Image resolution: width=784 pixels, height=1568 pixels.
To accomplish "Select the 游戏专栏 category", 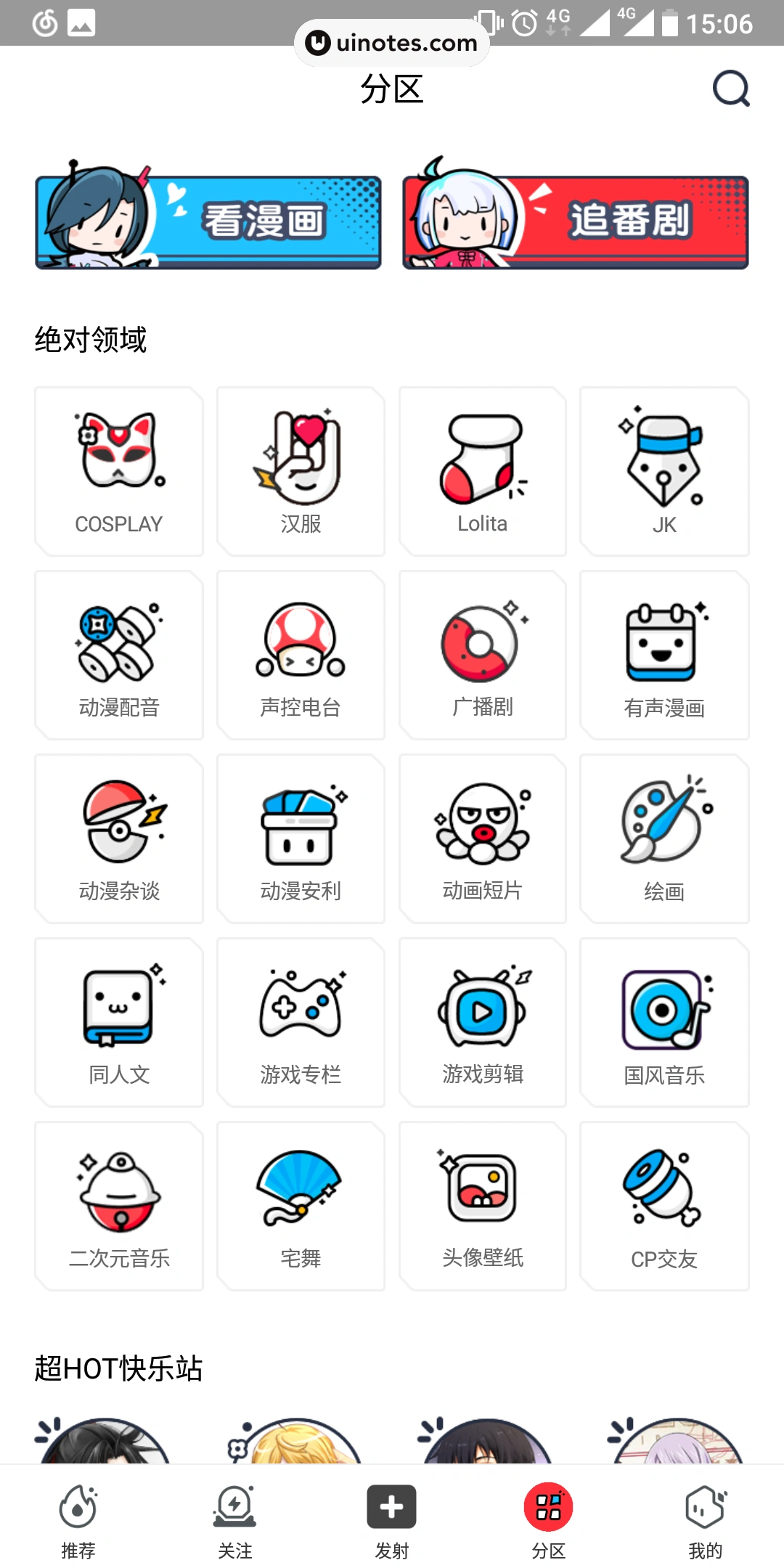I will tap(301, 1023).
